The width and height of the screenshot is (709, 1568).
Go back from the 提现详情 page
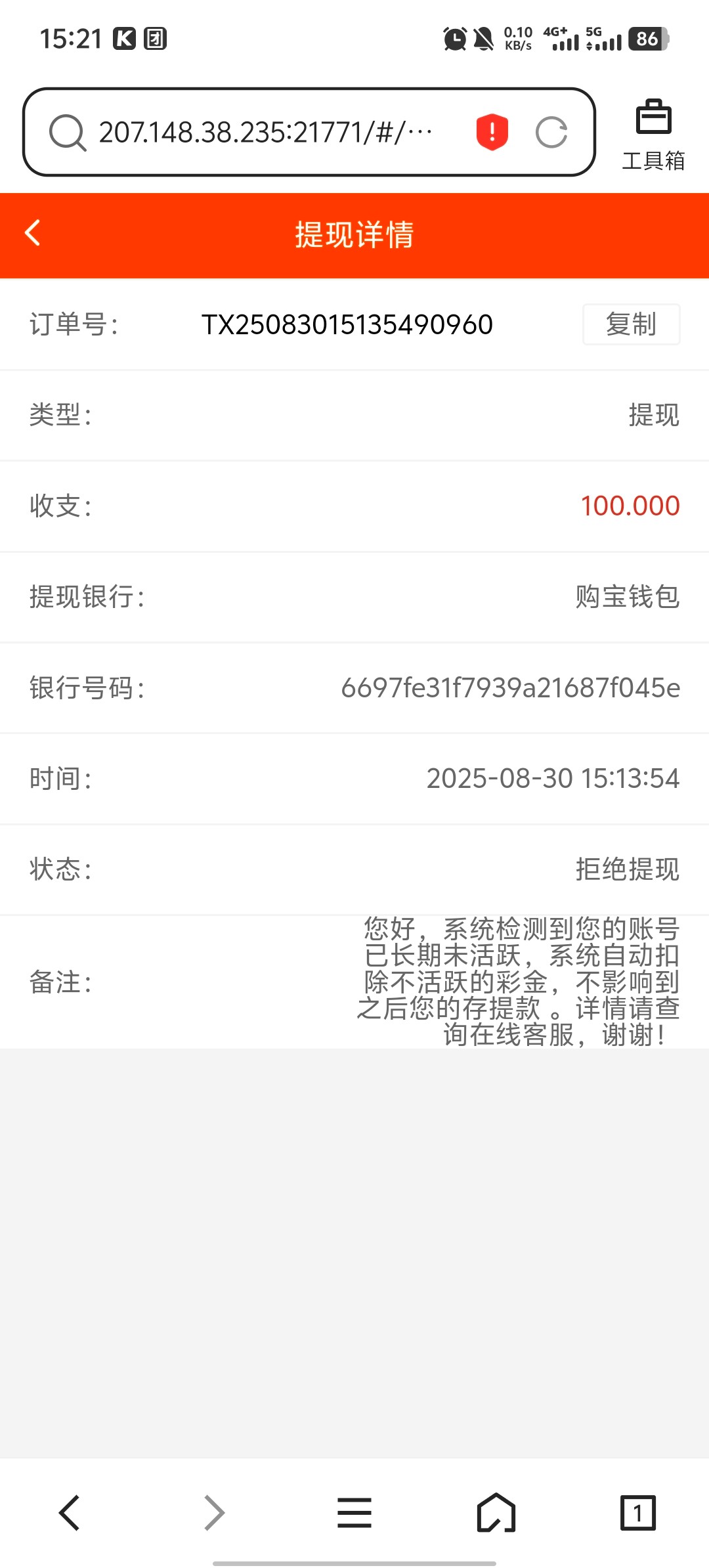33,233
